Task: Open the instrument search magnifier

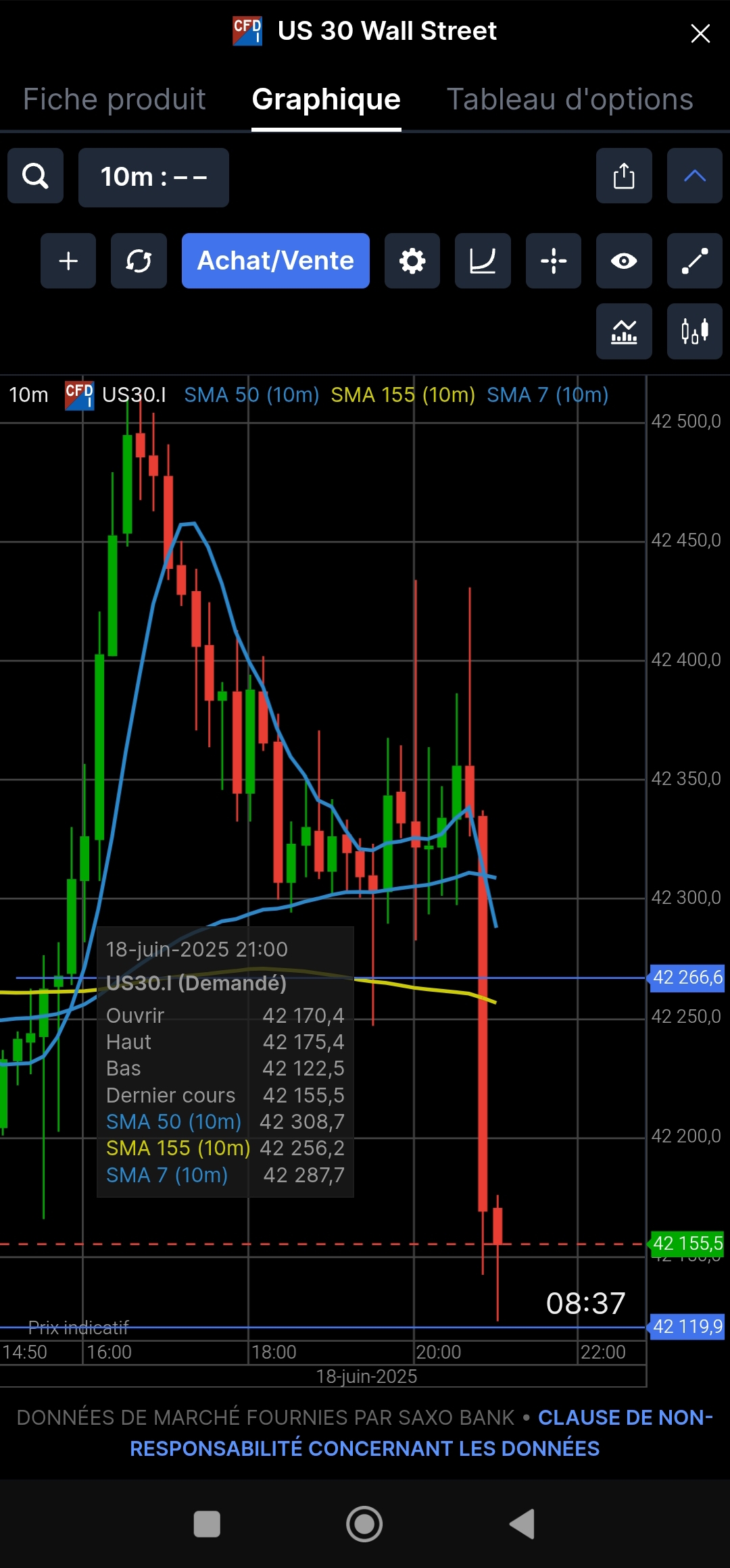Action: pyautogui.click(x=35, y=176)
